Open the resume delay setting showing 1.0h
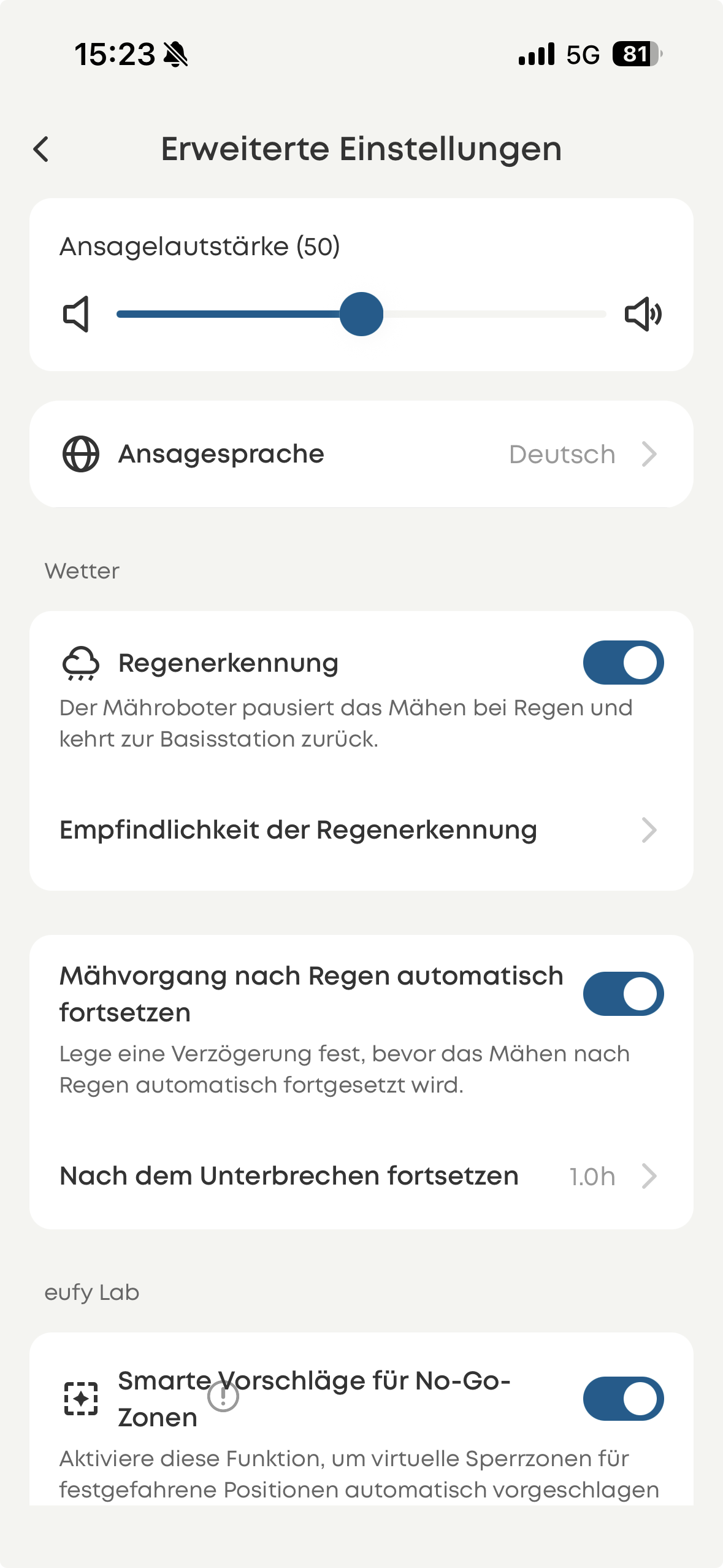 [x=288, y=1176]
